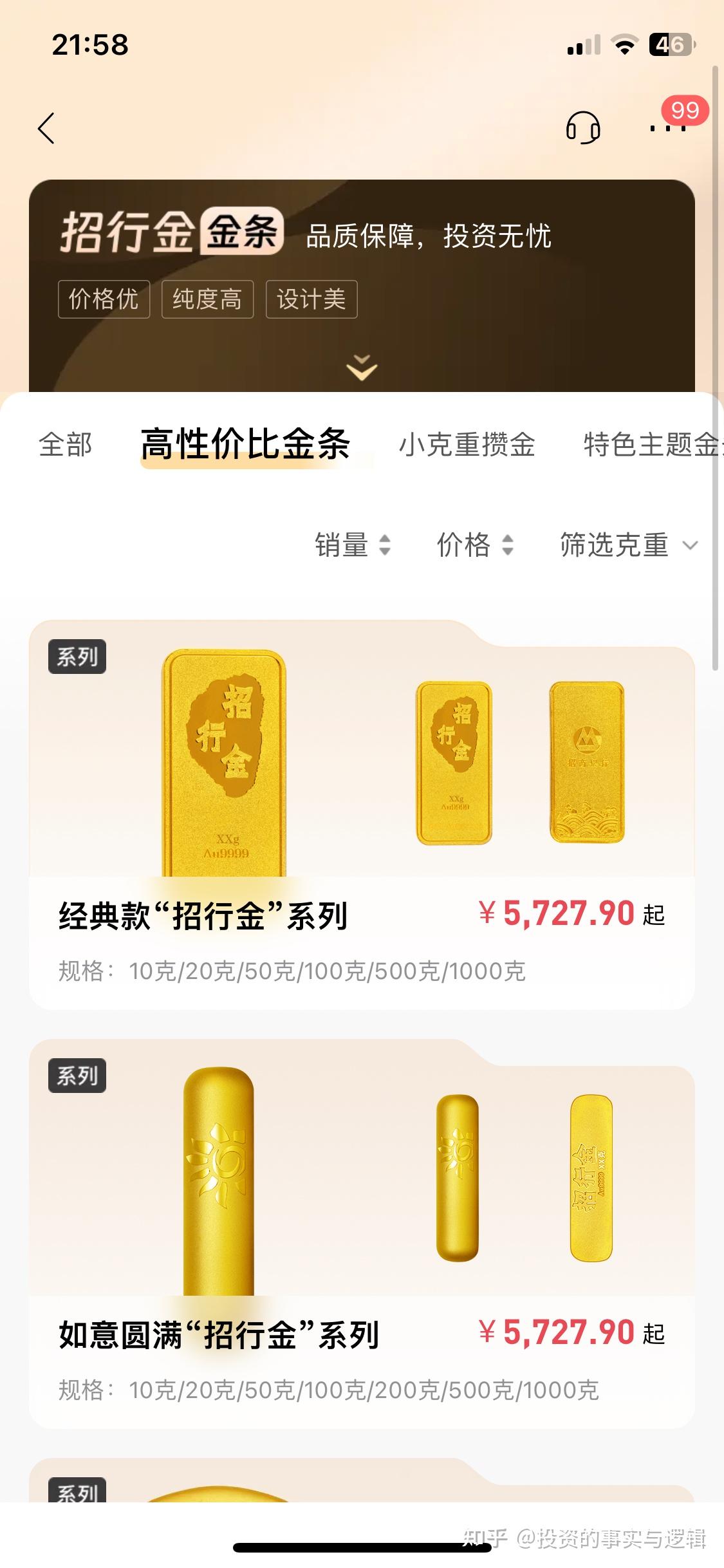The height and width of the screenshot is (1568, 724).
Task: Open the 筛选克重 weight filter dropdown
Action: pyautogui.click(x=627, y=545)
